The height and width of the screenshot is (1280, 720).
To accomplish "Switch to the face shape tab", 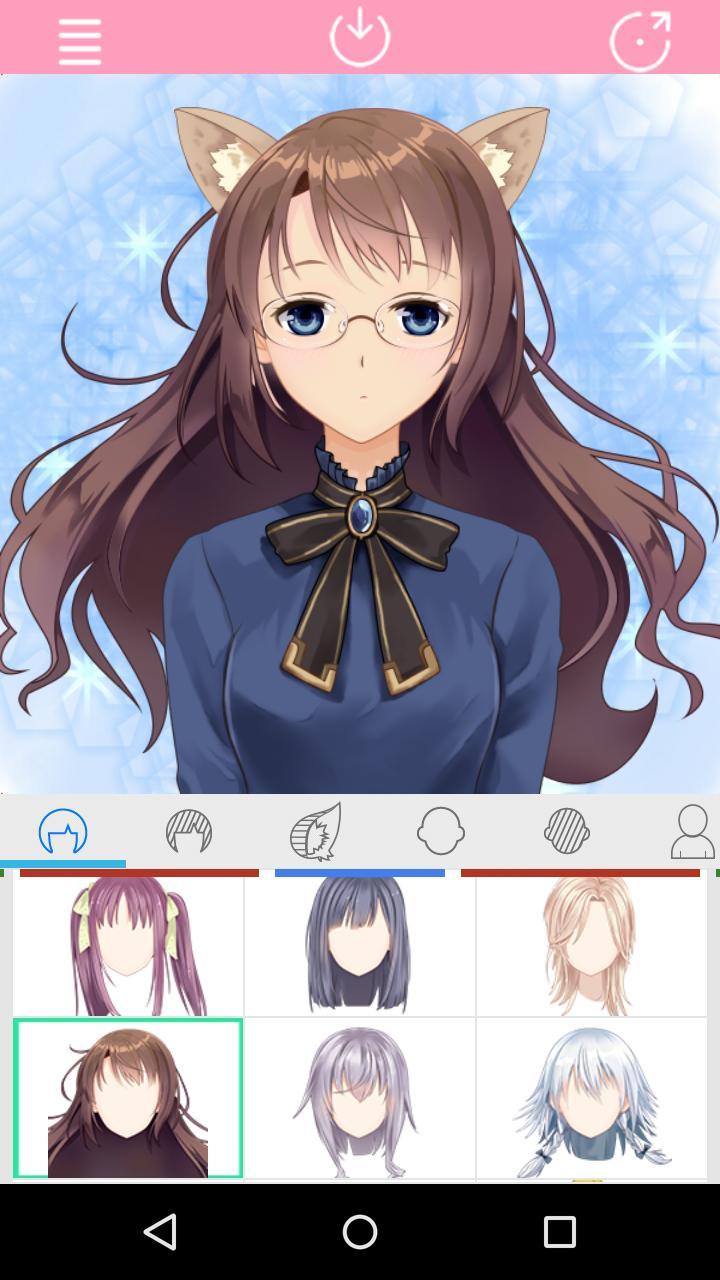I will [x=441, y=831].
